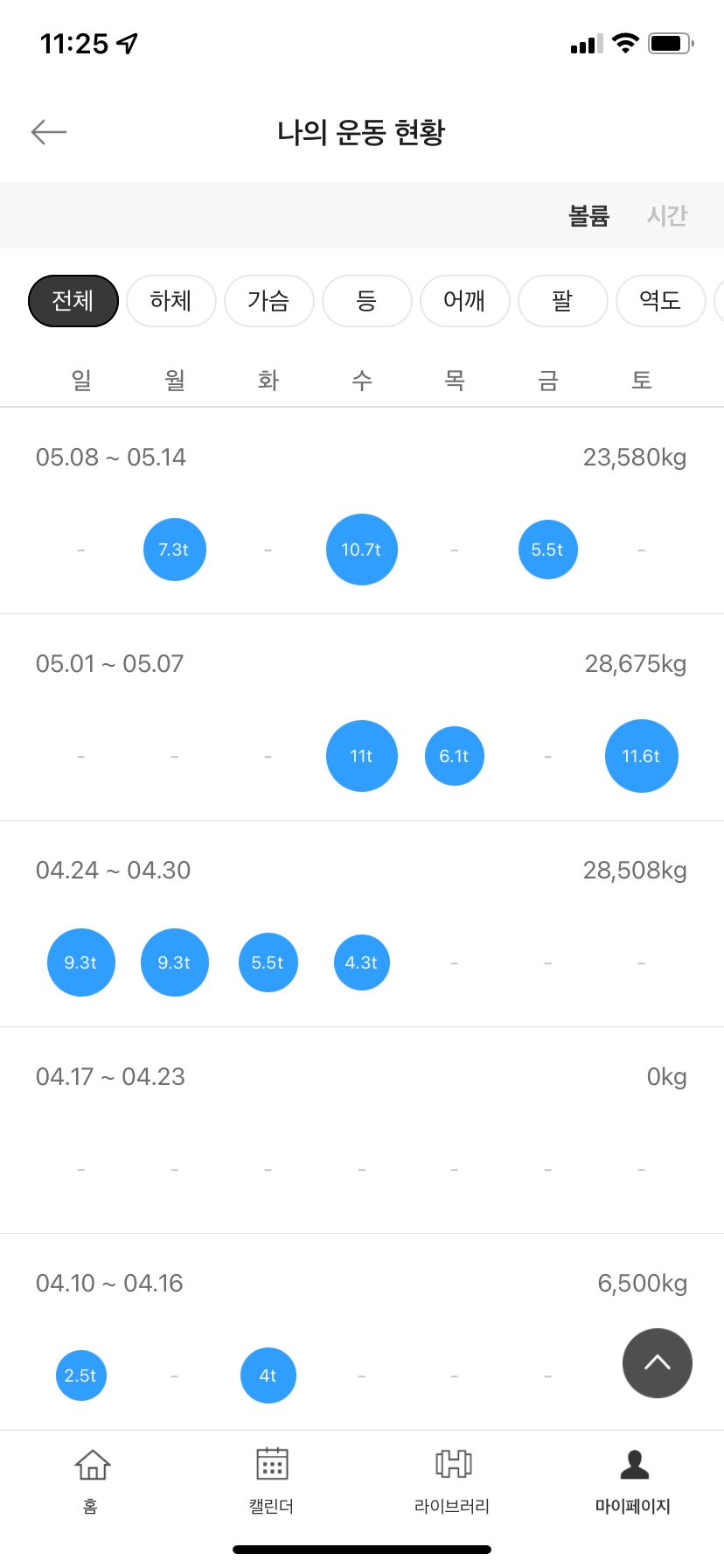Open the 10.7t workout bubble
This screenshot has width=724, height=1568.
point(361,549)
